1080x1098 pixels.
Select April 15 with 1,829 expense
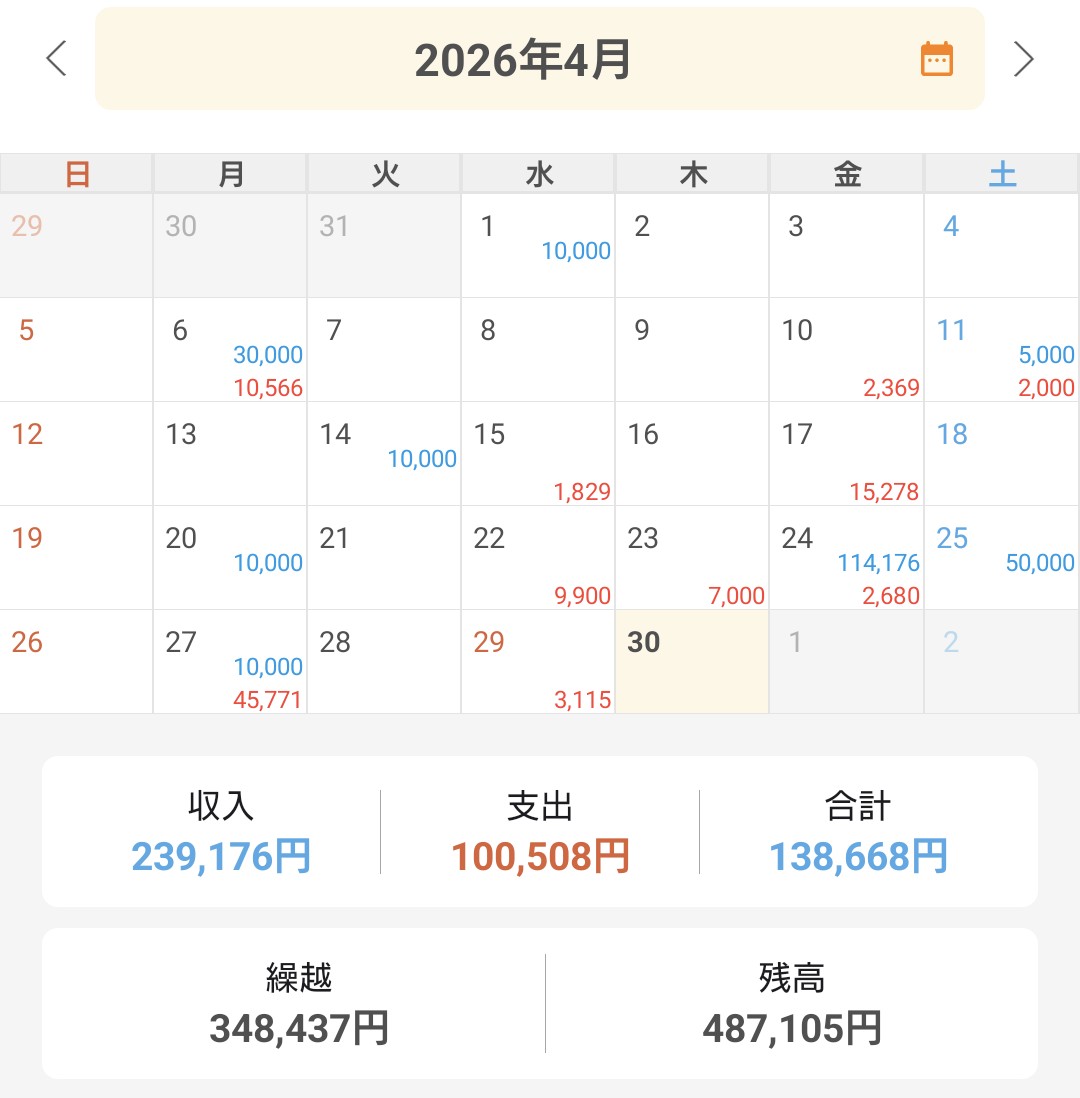(x=538, y=454)
